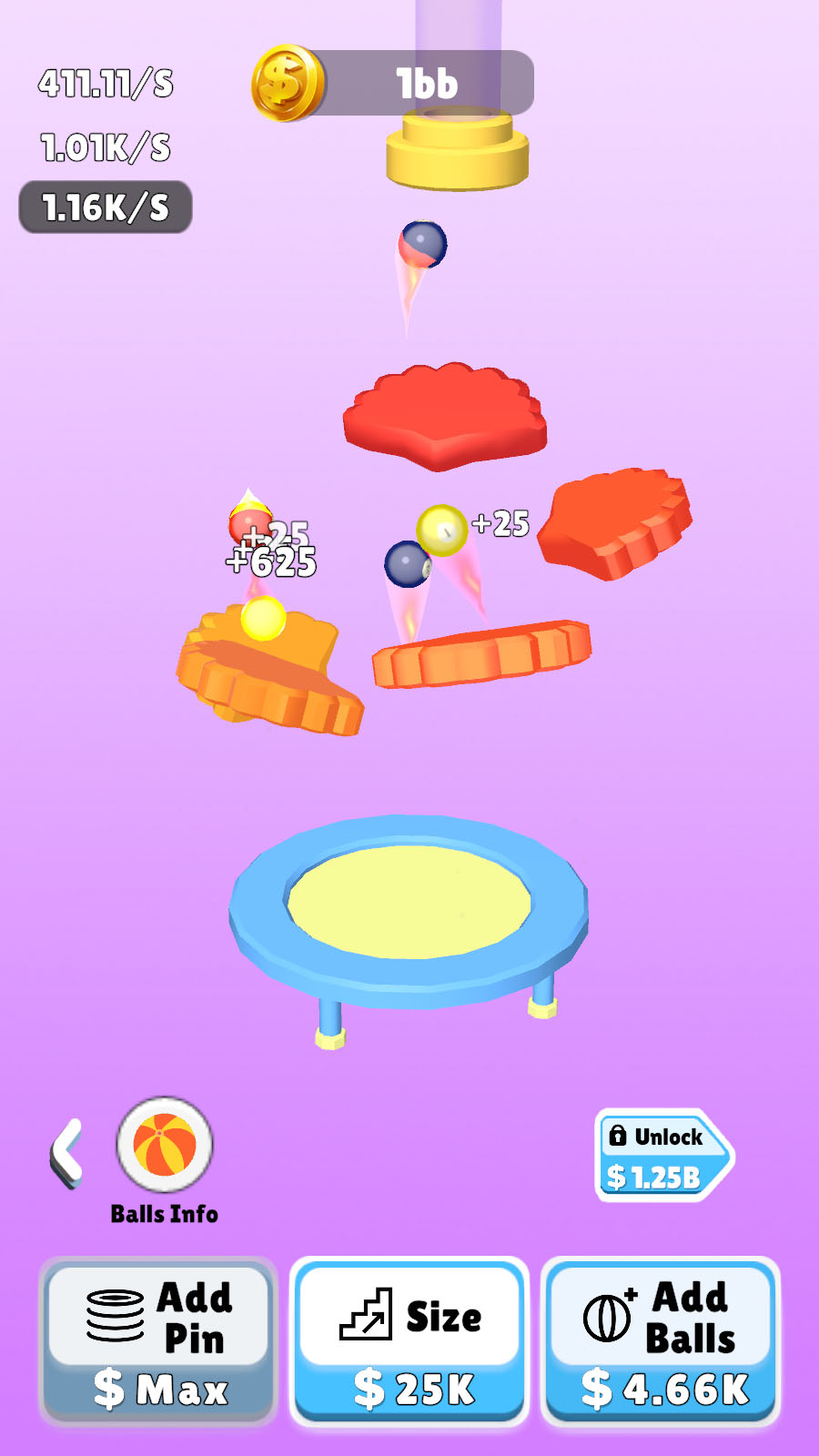This screenshot has width=819, height=1456.
Task: Tap the left chevron arrow
Action: tap(66, 1154)
